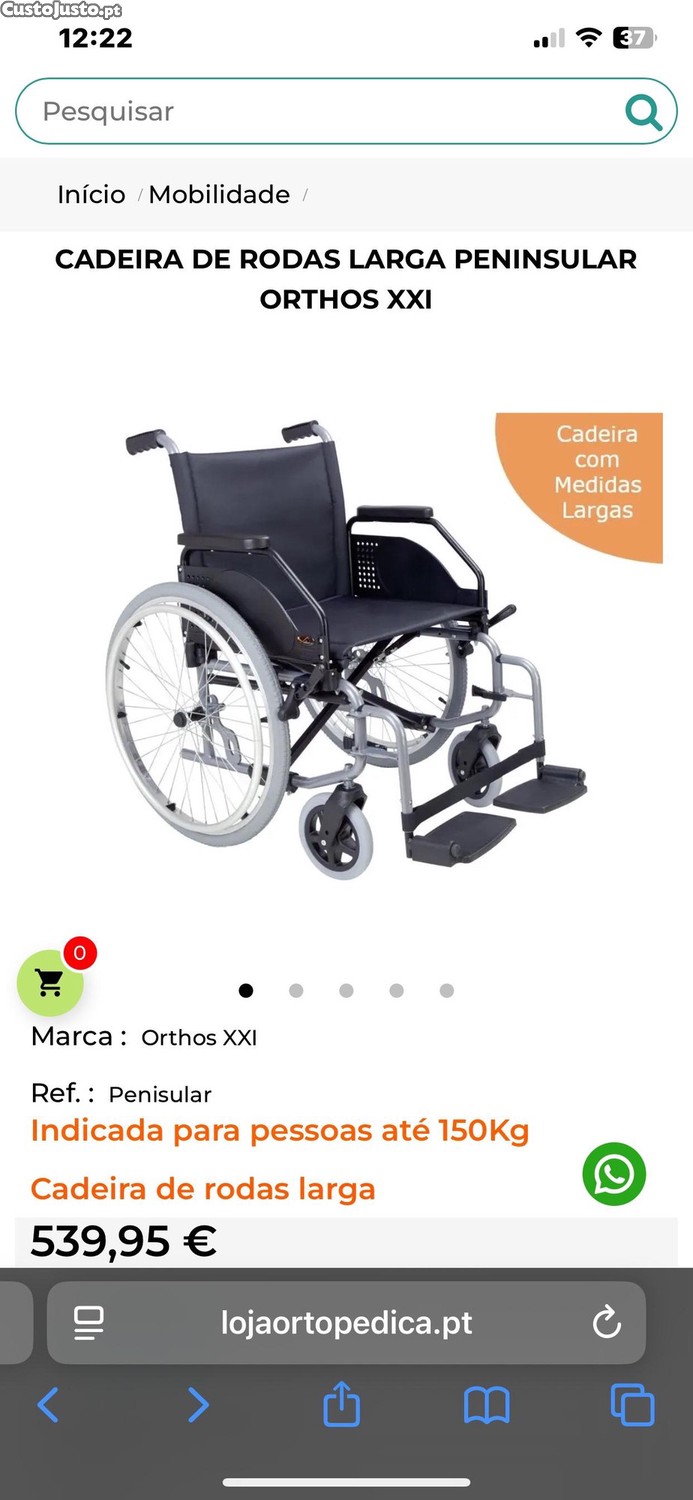693x1500 pixels.
Task: Show all open browser tabs
Action: point(632,1405)
